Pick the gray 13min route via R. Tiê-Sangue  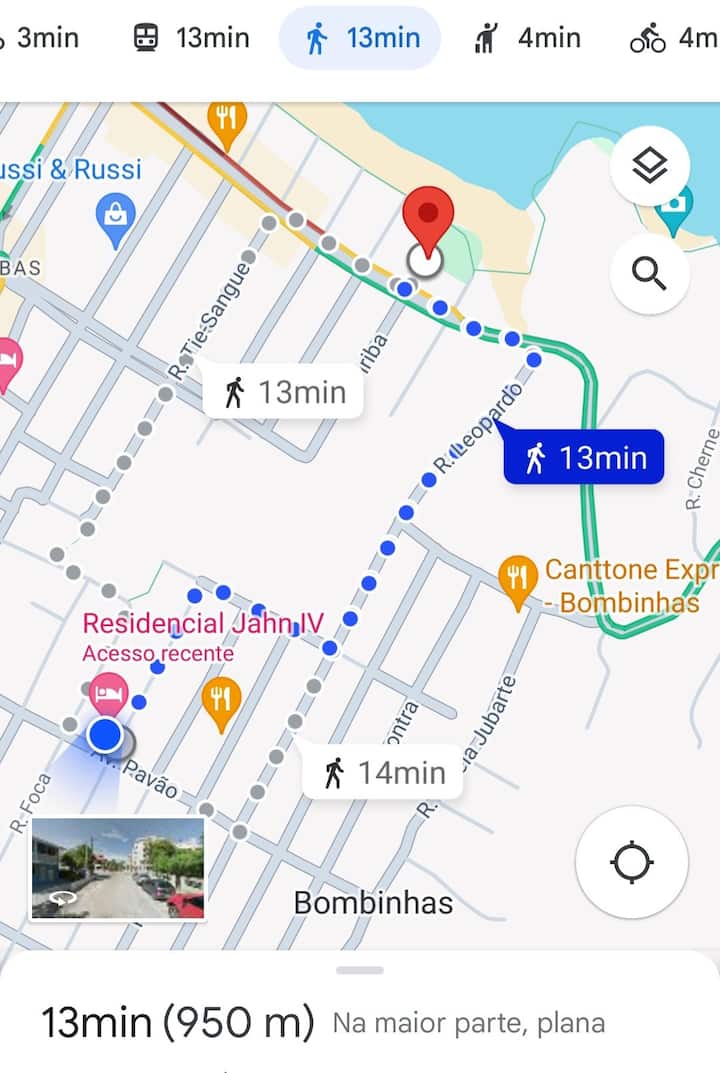[283, 391]
